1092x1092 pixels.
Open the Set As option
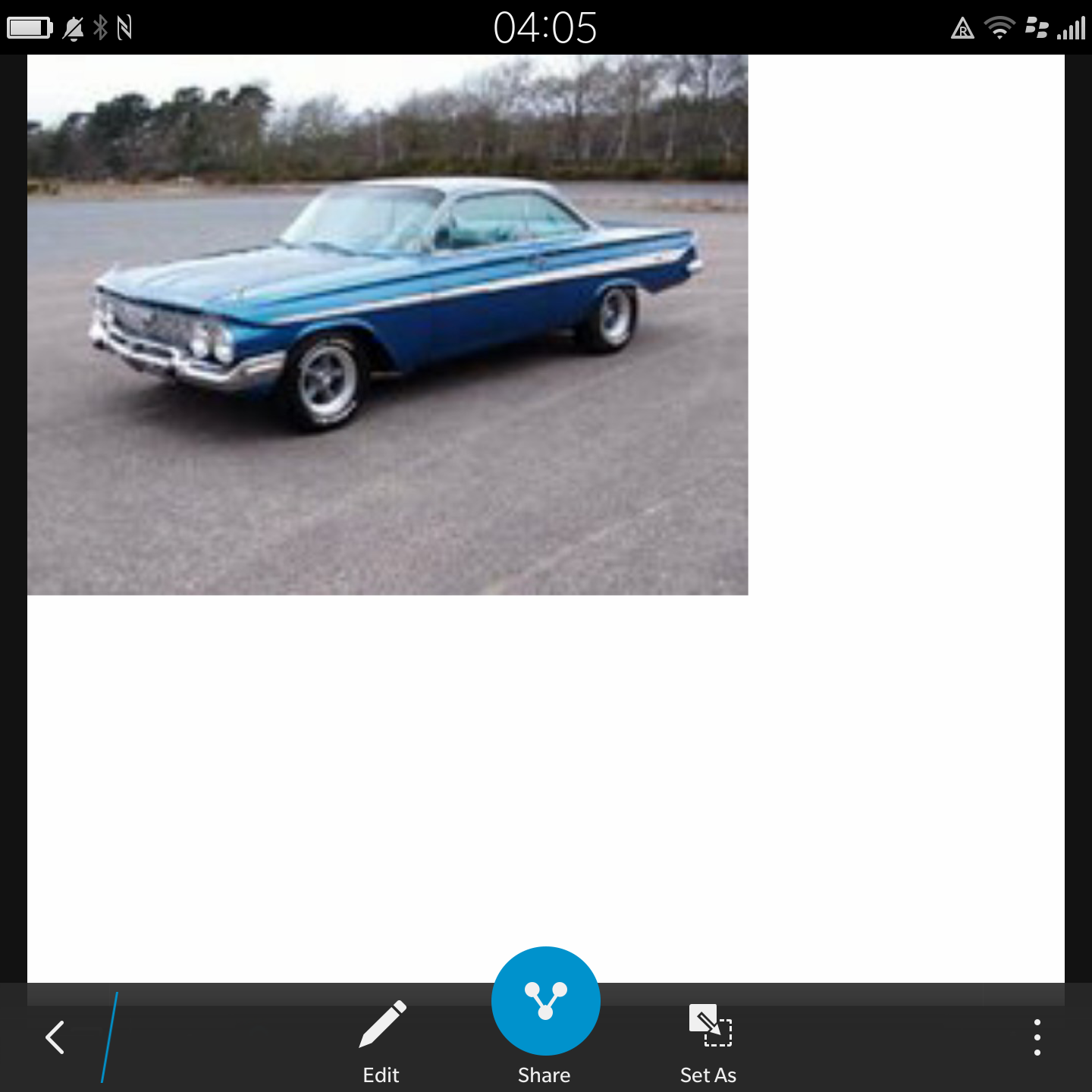coord(709,1039)
